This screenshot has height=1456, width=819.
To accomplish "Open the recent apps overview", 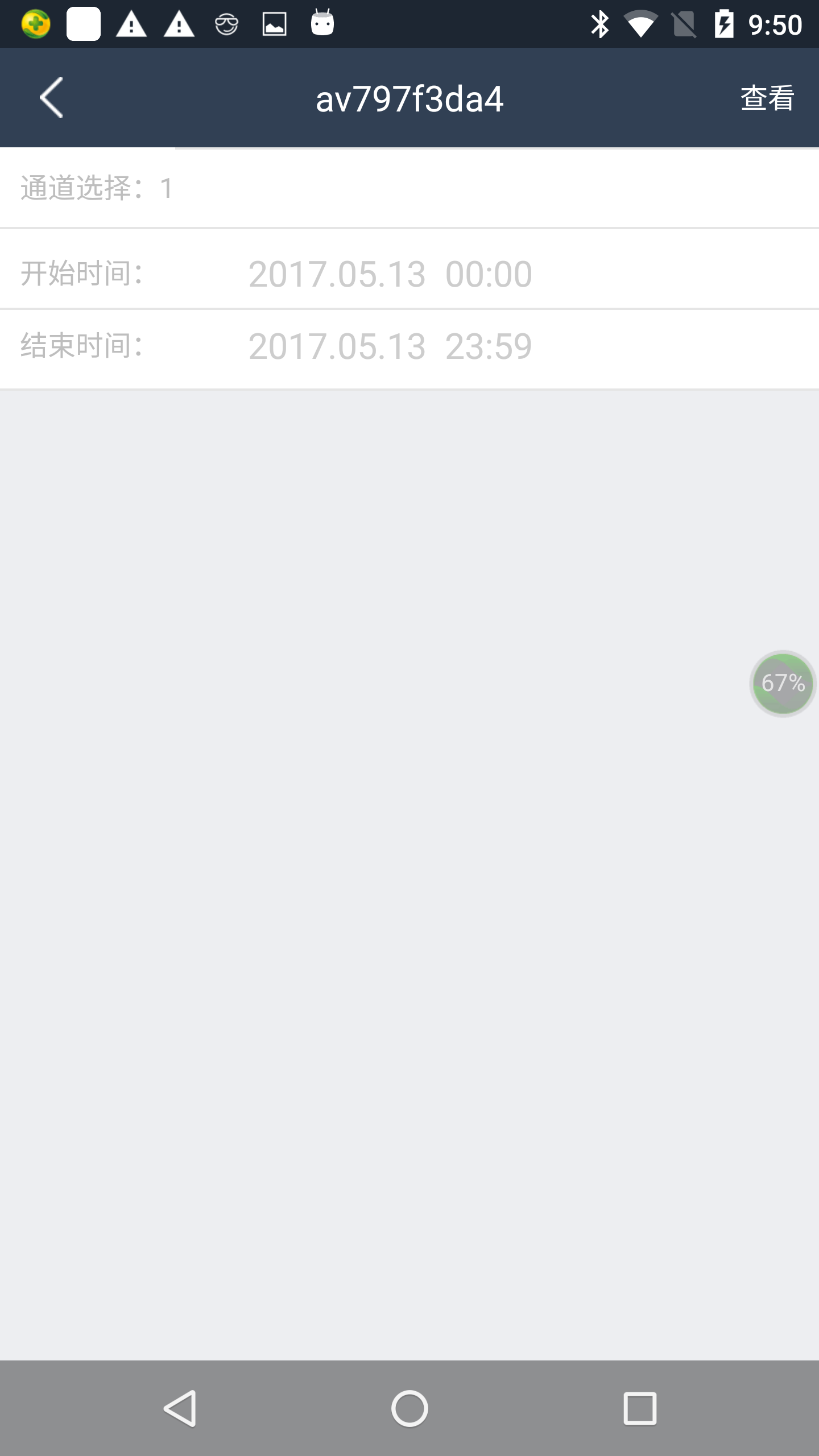I will (640, 1409).
